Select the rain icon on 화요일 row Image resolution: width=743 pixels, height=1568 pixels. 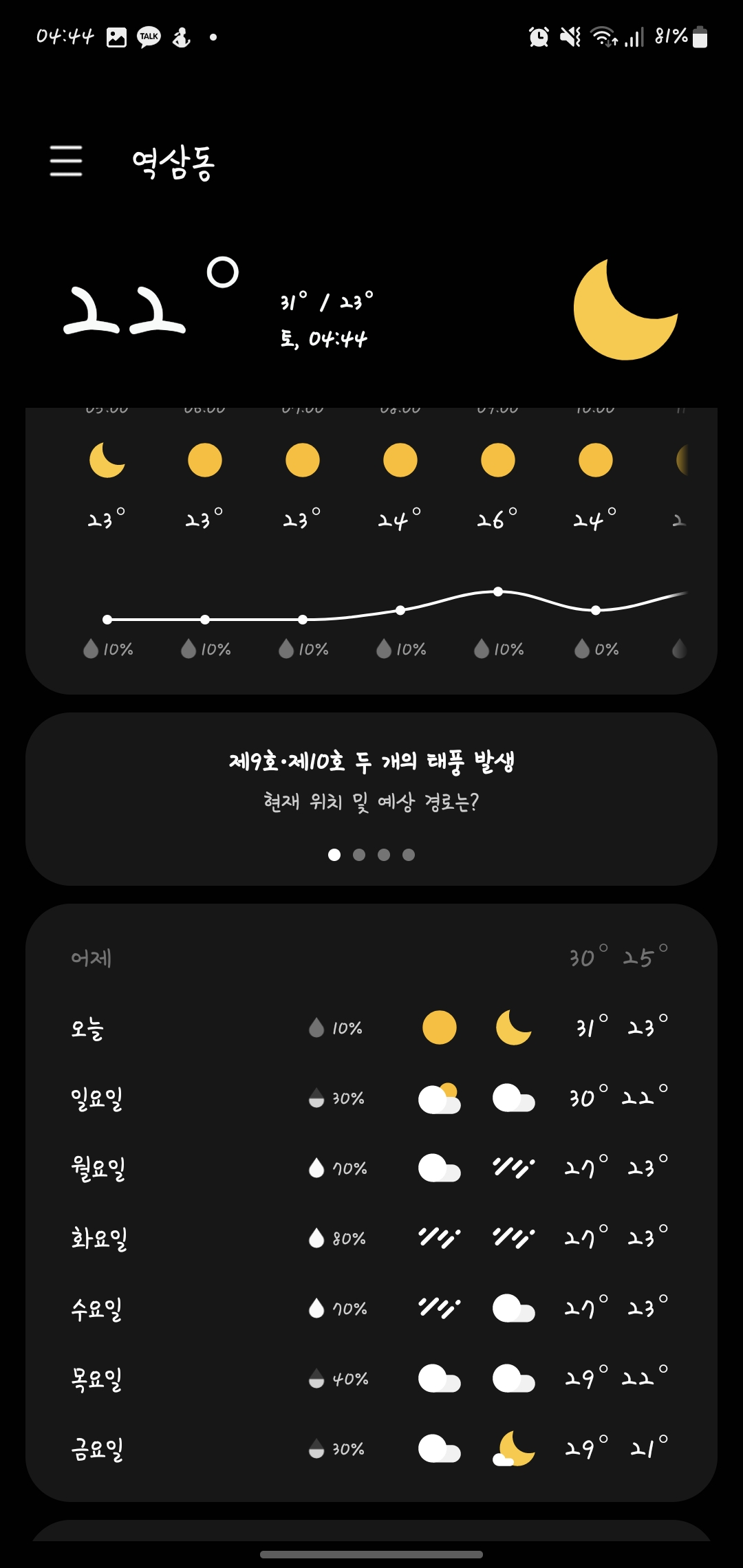coord(440,1237)
